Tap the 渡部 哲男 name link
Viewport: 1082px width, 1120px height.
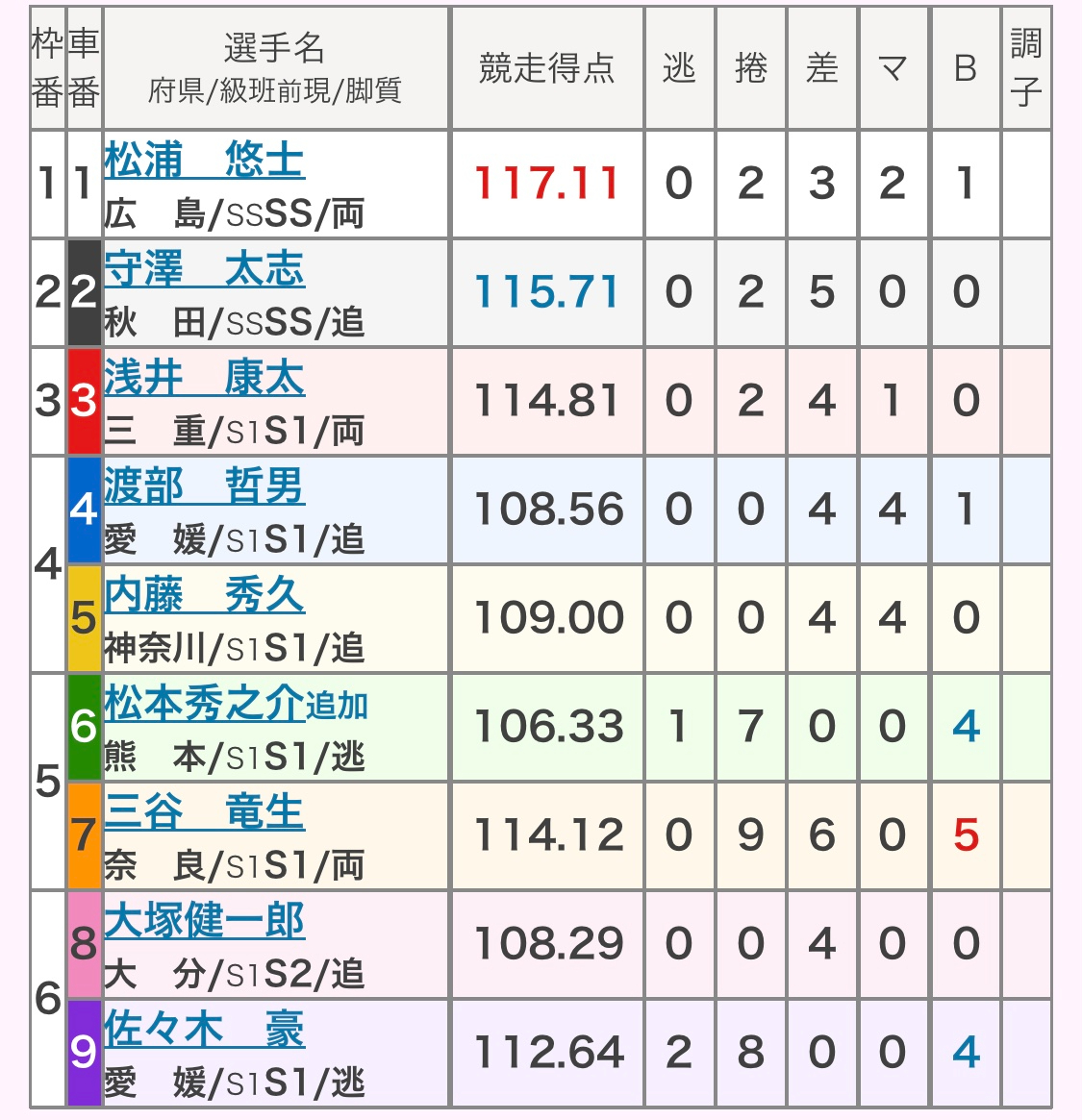point(204,486)
